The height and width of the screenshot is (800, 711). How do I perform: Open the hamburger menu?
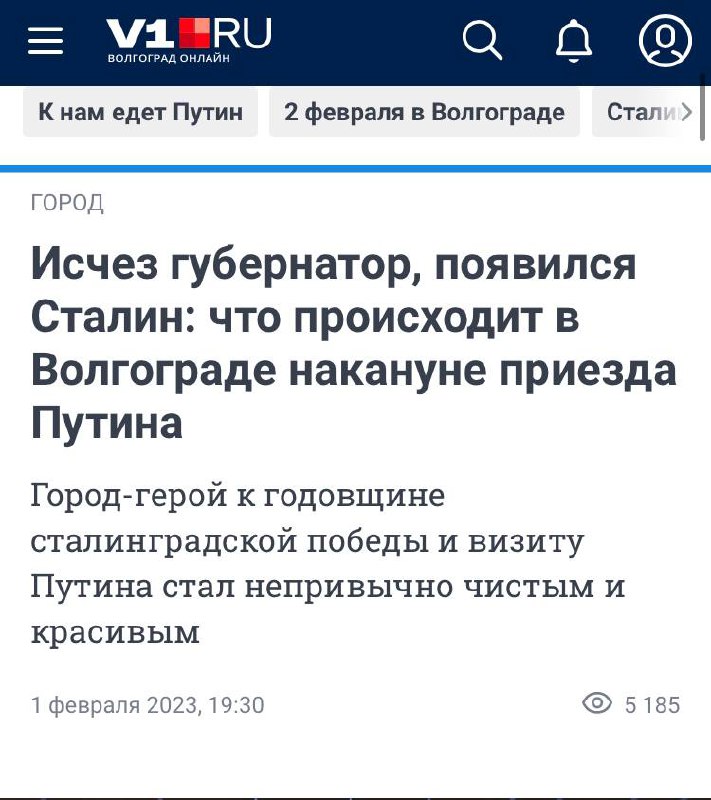[x=45, y=41]
